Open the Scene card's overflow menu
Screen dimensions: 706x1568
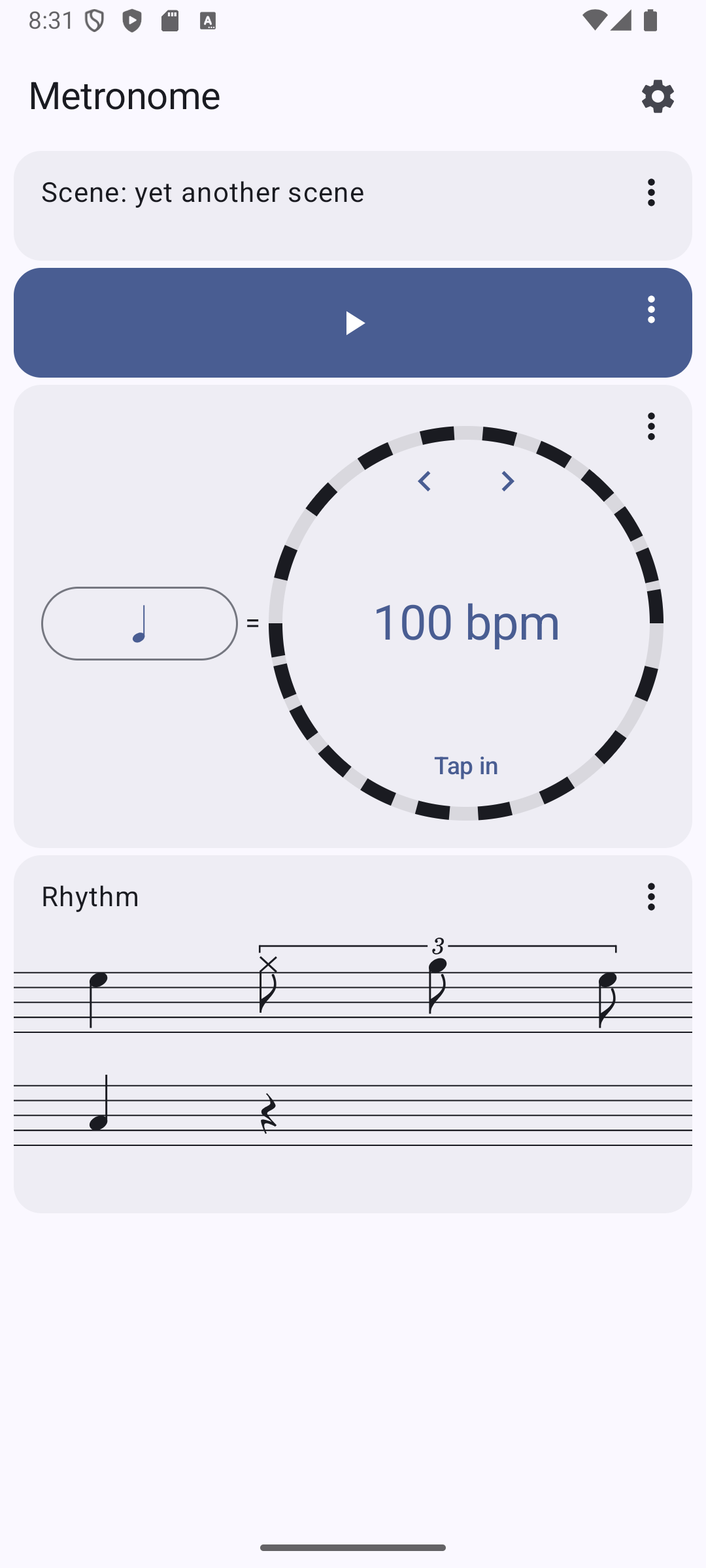point(651,193)
